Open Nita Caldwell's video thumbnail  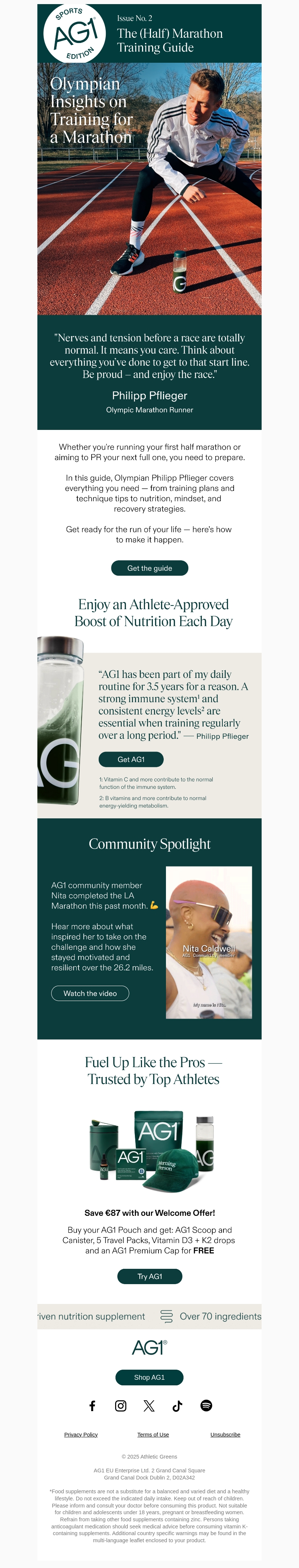(209, 942)
